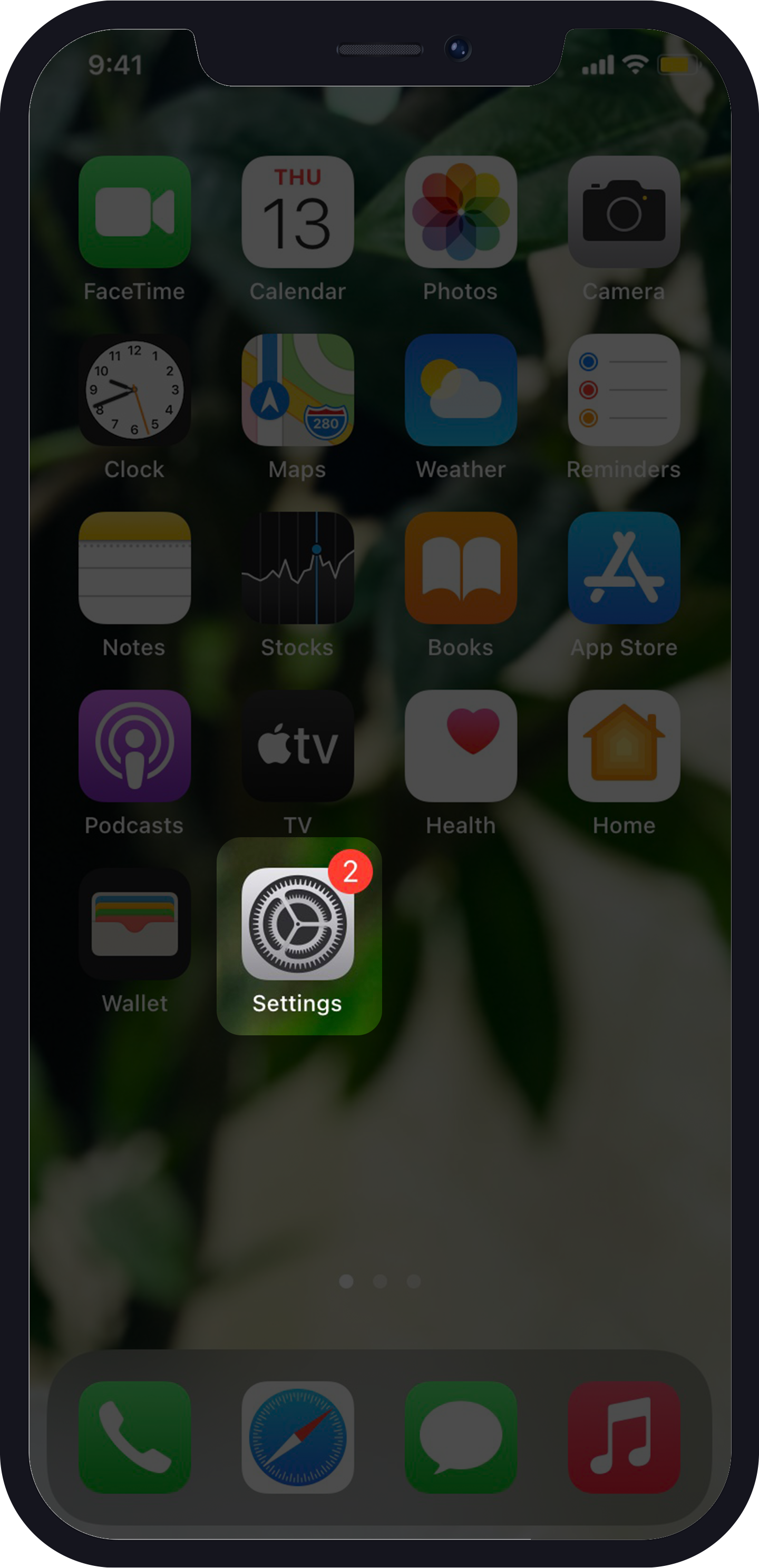Open the Calendar app
The image size is (759, 1568).
coord(297,211)
